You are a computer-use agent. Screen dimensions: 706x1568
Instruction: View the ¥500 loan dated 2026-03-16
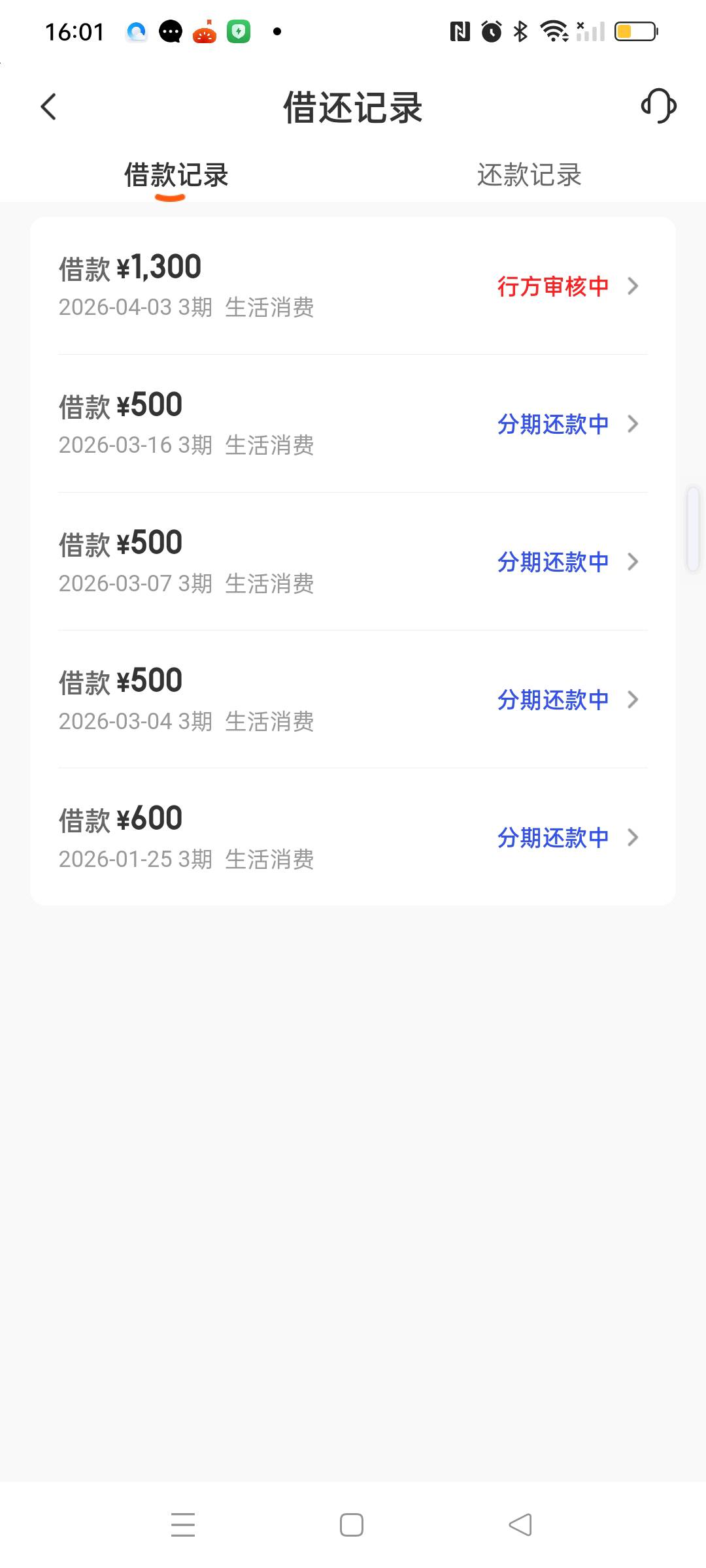click(353, 424)
